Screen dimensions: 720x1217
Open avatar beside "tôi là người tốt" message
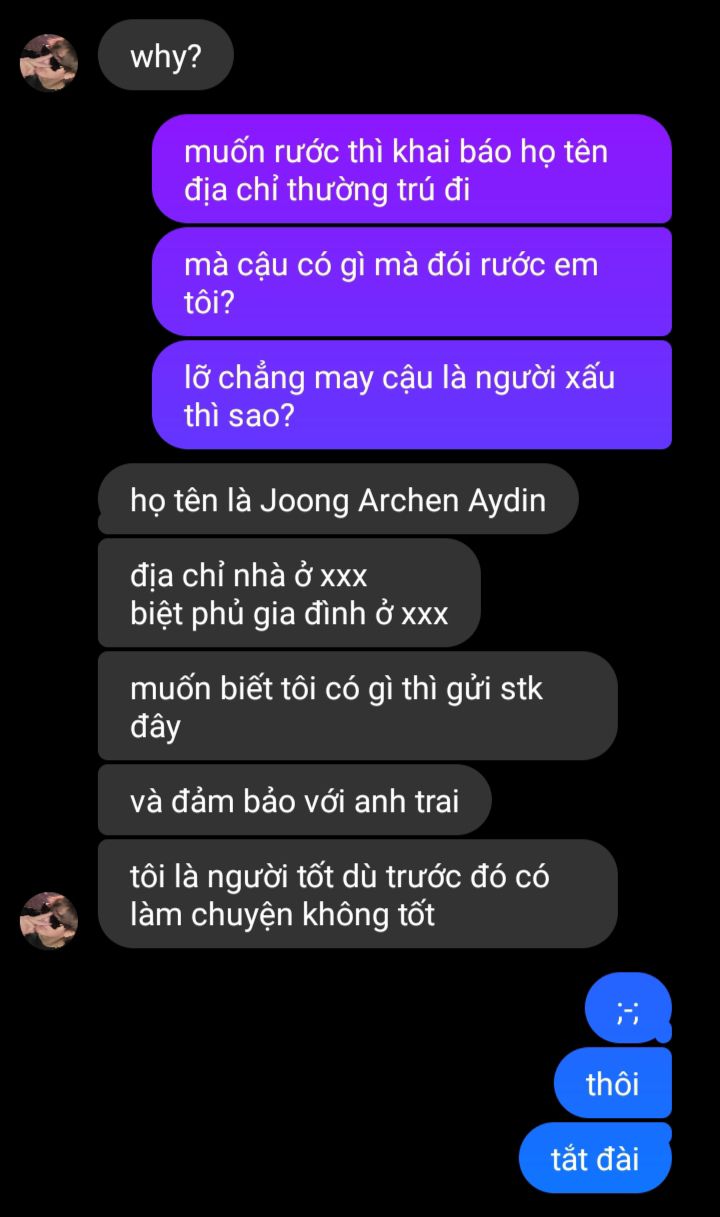tap(49, 920)
